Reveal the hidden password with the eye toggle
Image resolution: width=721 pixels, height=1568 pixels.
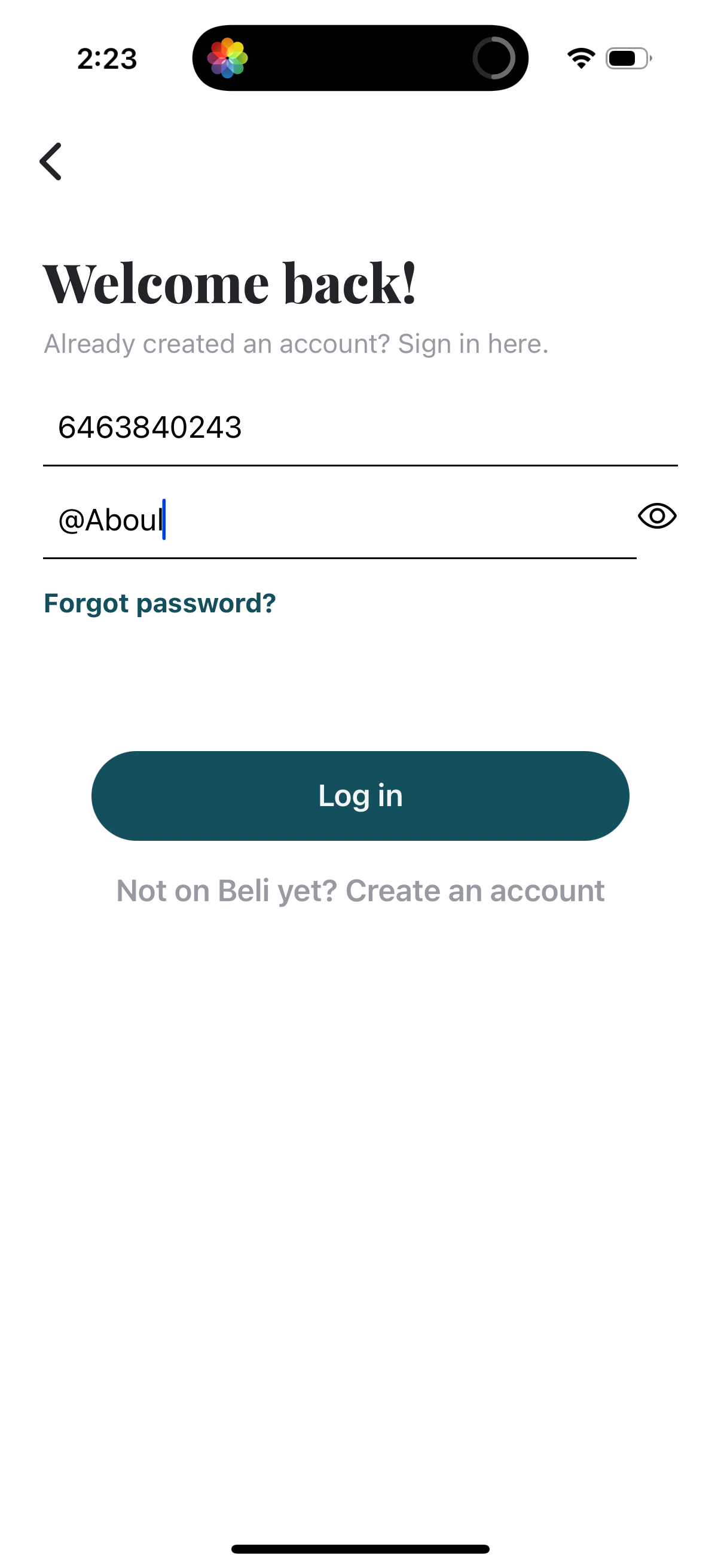point(657,517)
